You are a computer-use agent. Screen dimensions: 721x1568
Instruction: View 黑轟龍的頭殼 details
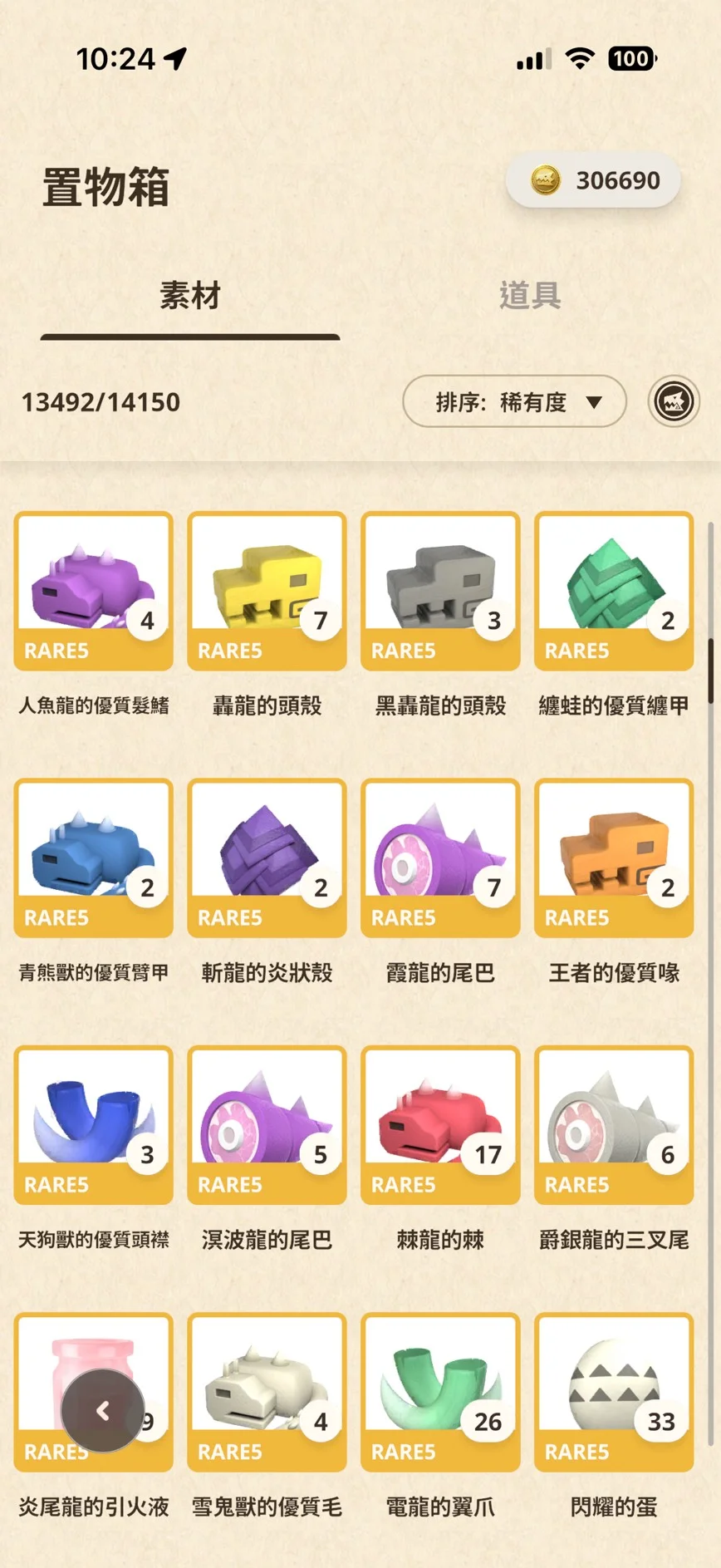[x=440, y=592]
